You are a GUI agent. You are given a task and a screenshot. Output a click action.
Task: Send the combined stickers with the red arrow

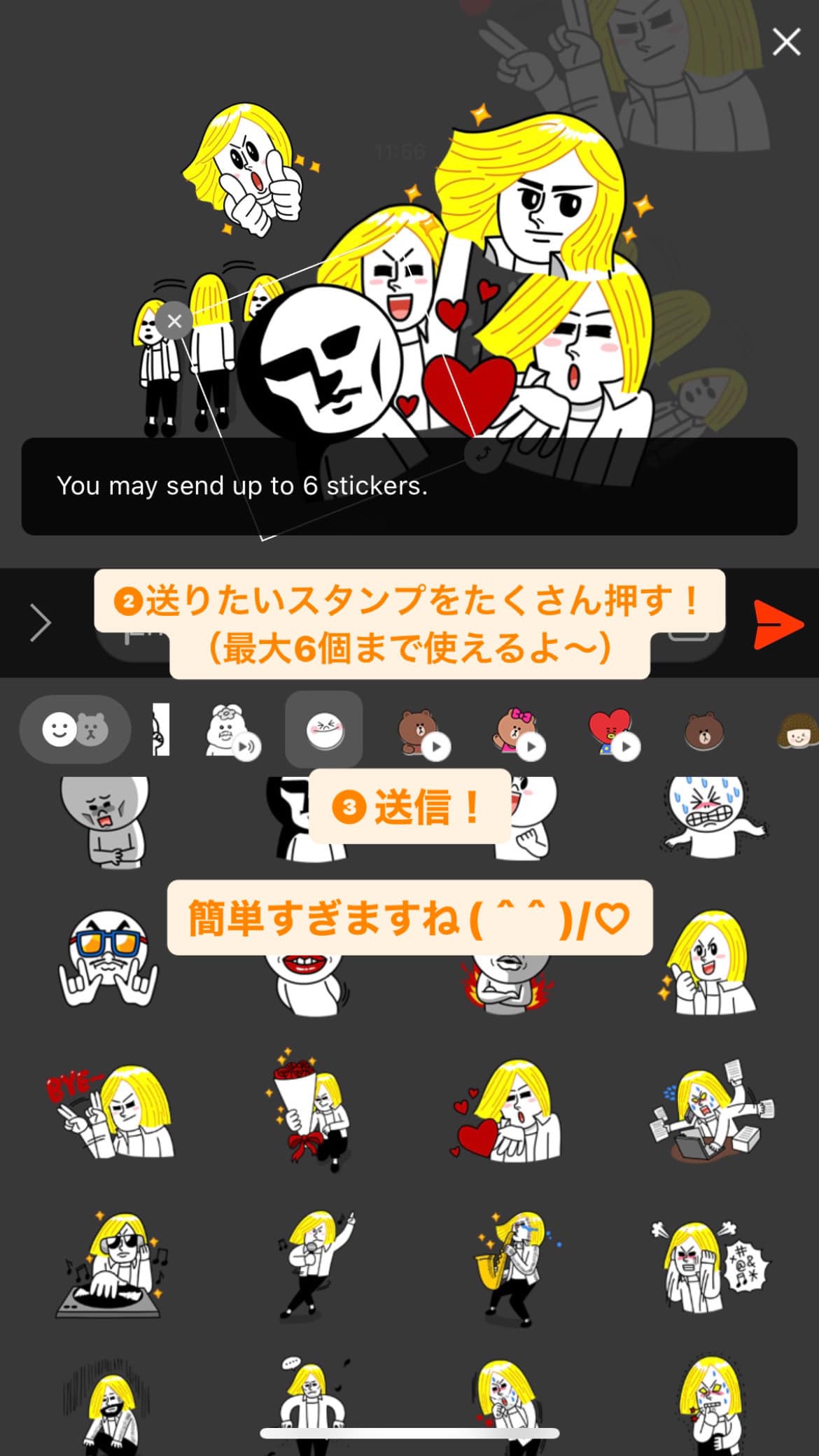click(x=778, y=624)
